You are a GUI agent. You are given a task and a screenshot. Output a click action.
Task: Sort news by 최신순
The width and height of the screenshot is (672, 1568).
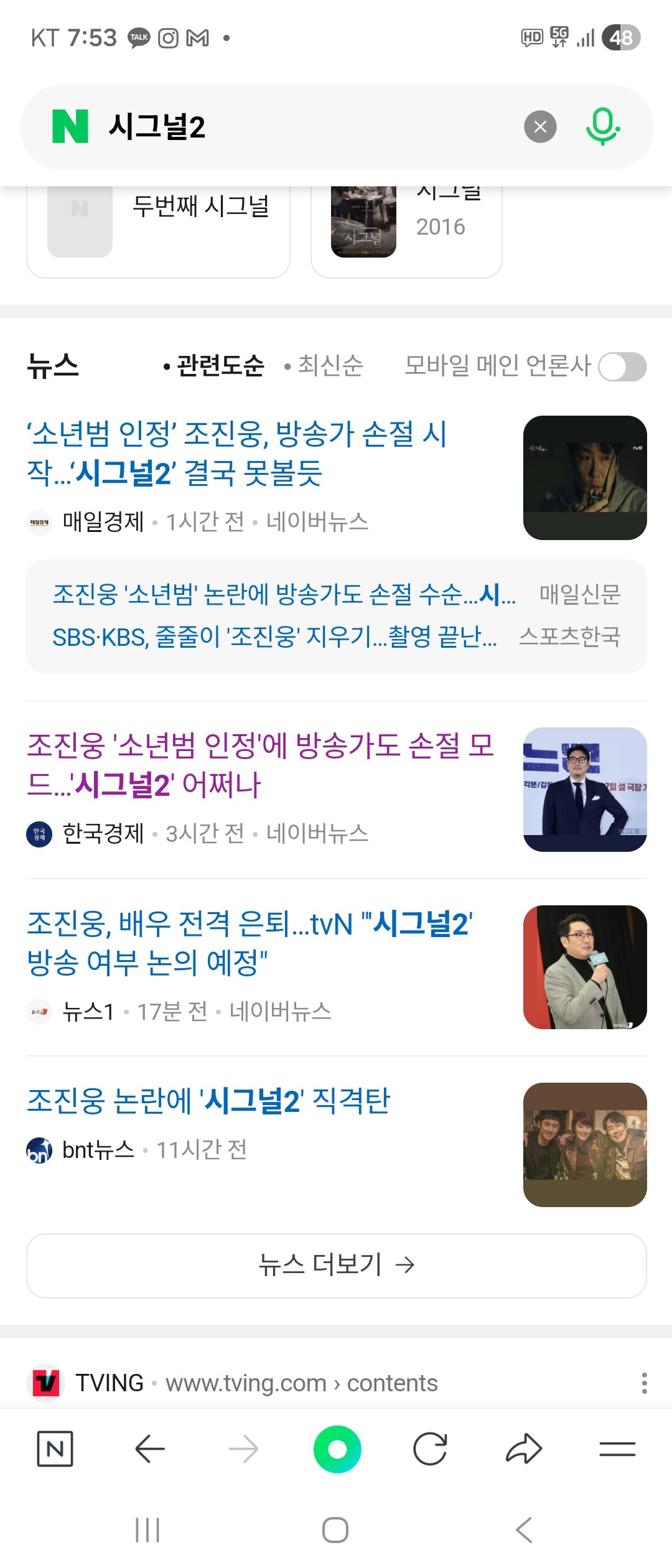324,366
